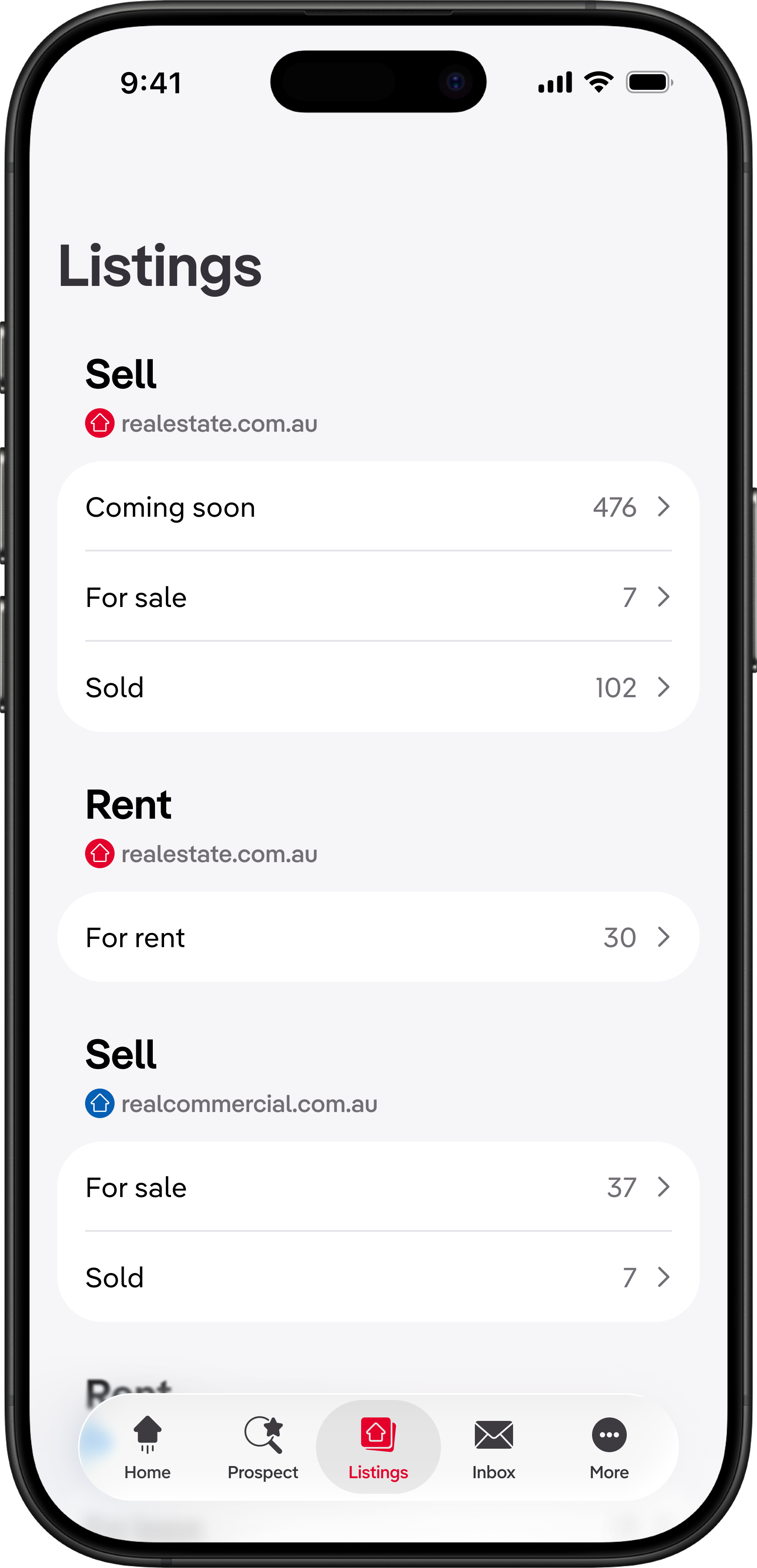Go to the Inbox tab
Viewport: 757px width, 1568px height.
point(493,1447)
